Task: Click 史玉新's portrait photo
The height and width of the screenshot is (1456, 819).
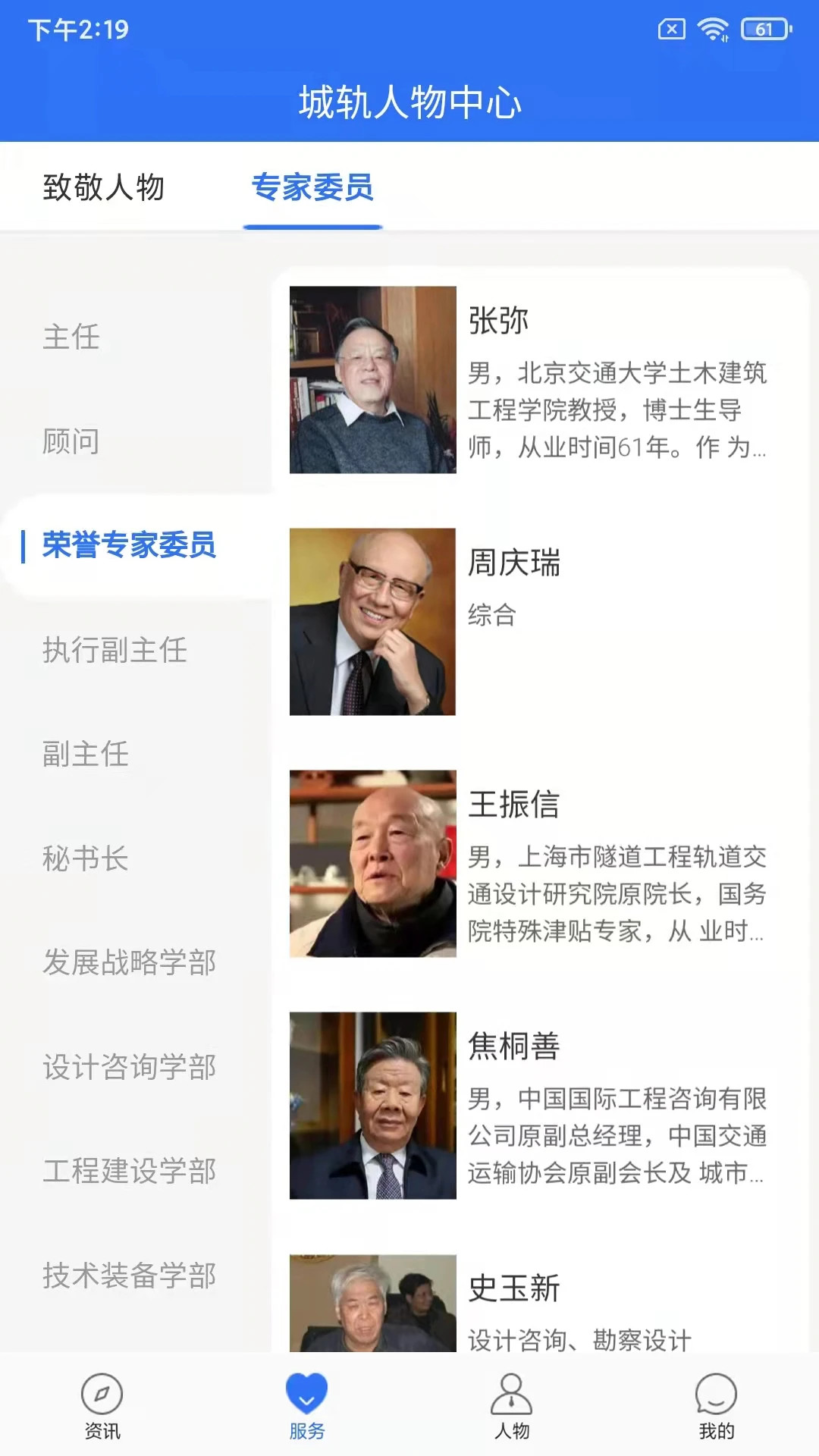Action: point(372,1304)
